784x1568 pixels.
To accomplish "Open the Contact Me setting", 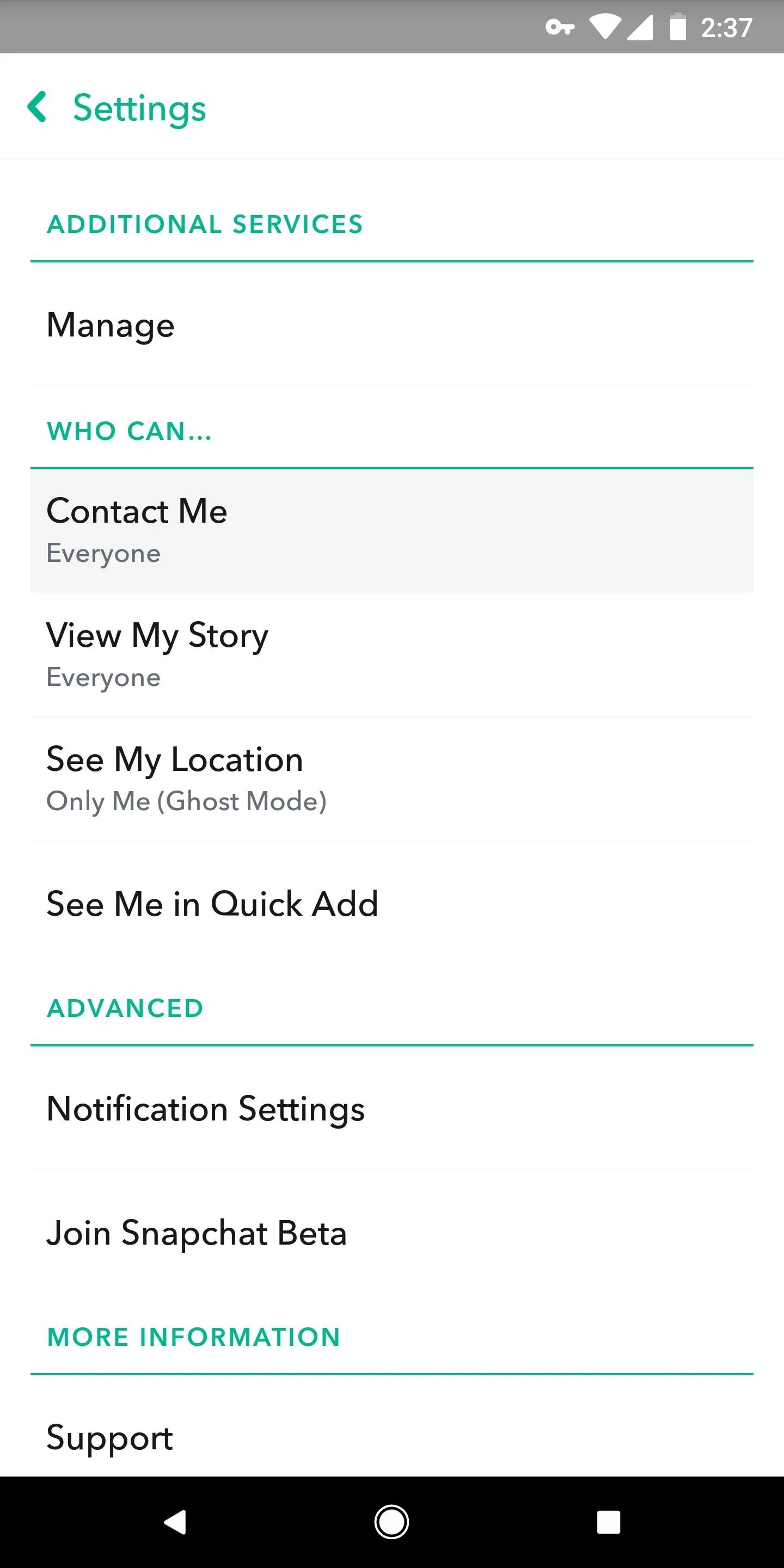I will [392, 531].
